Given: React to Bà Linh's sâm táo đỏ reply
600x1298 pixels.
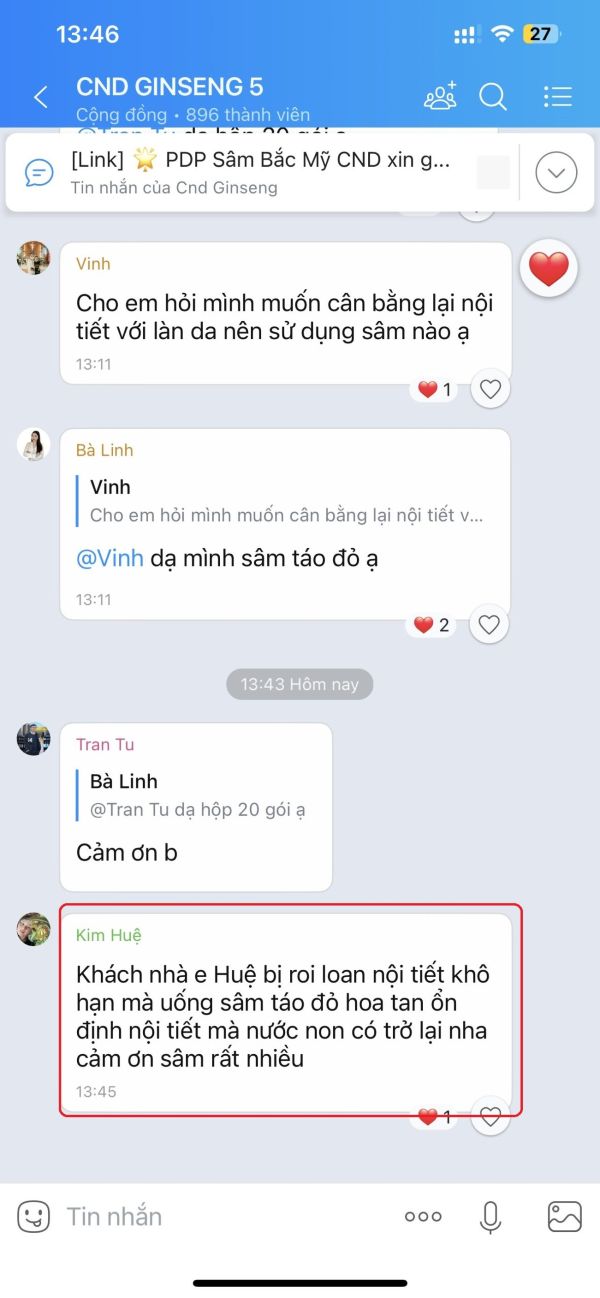Looking at the screenshot, I should tap(489, 625).
